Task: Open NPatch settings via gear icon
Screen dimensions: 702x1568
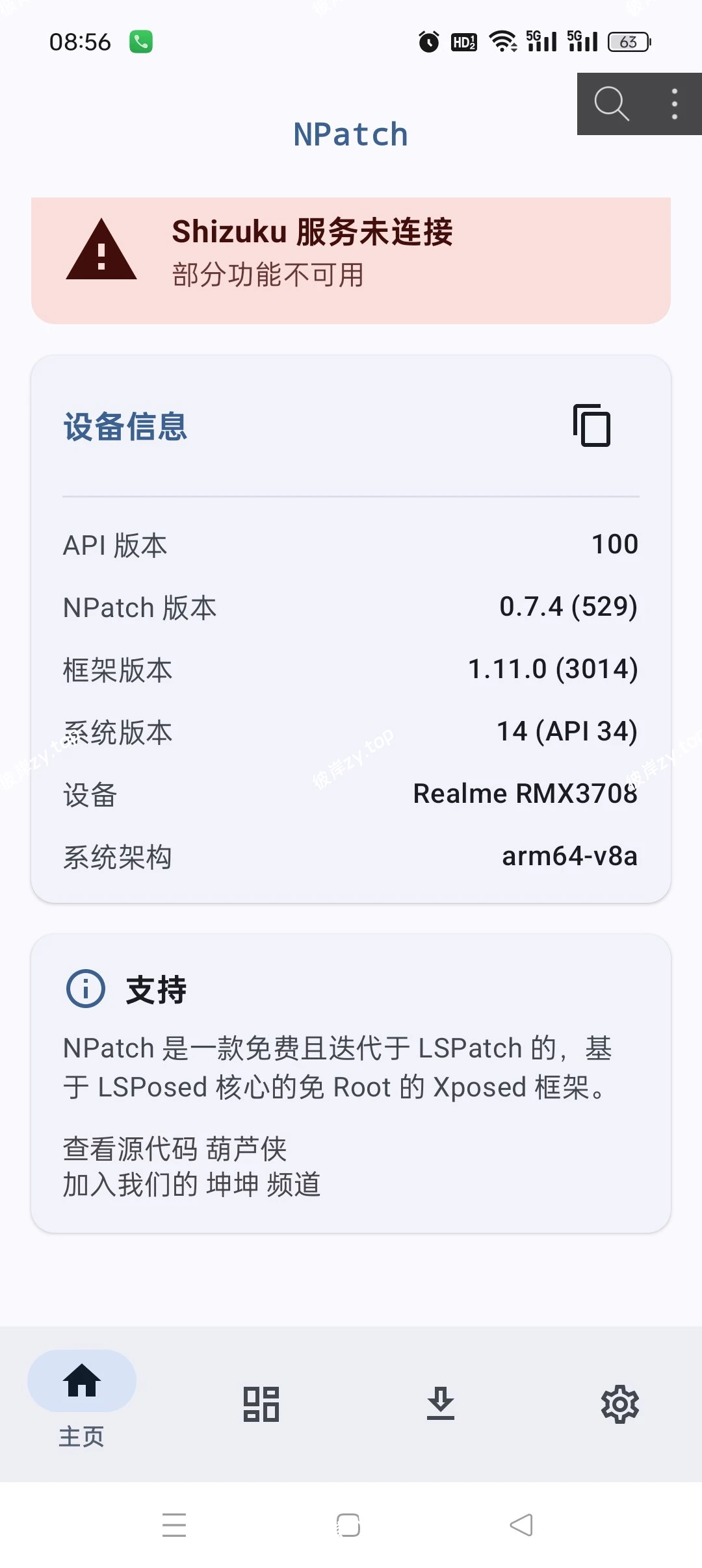Action: pyautogui.click(x=620, y=1405)
